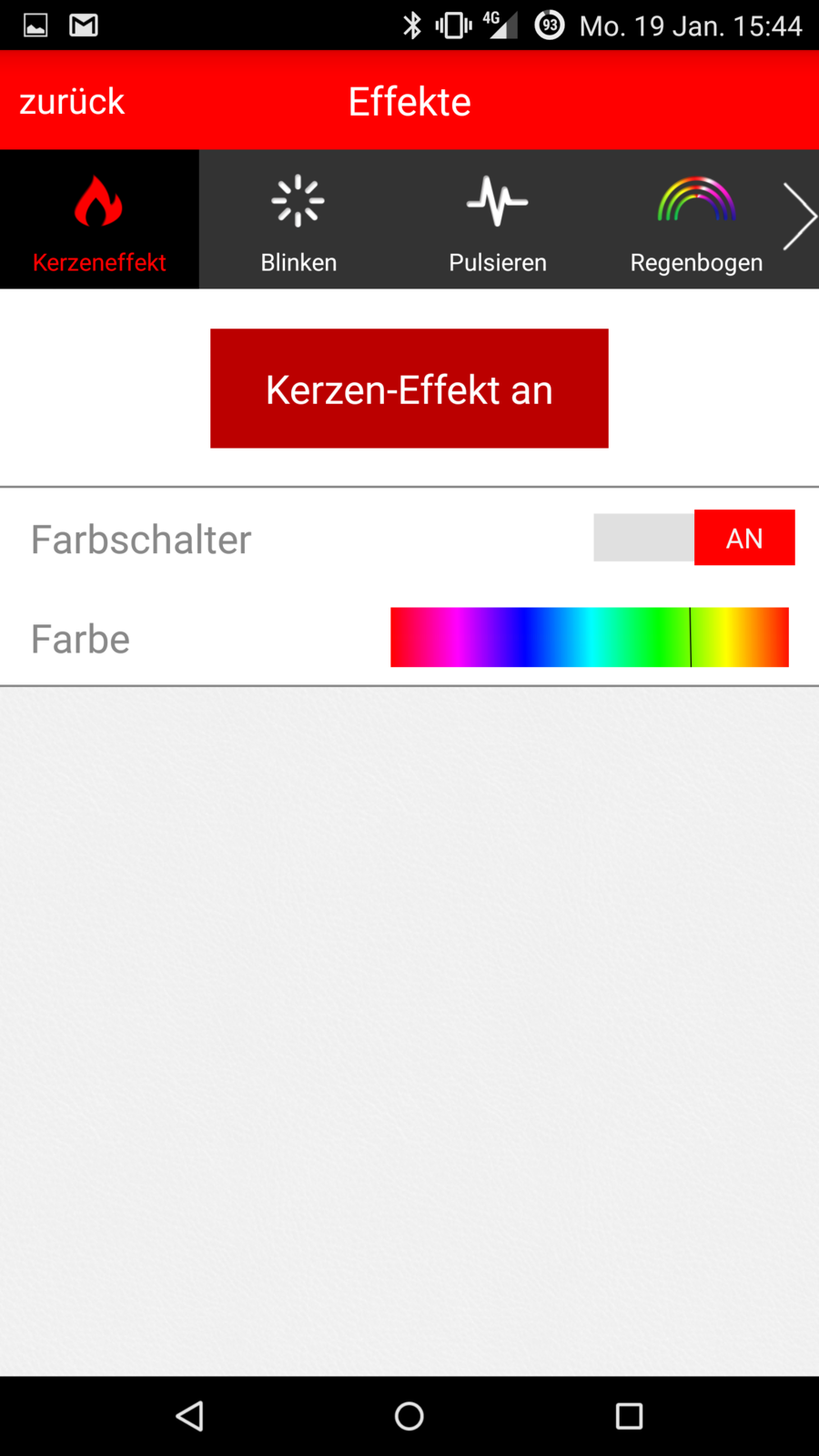The width and height of the screenshot is (819, 1456).
Task: Open the Pulsieren effect tab
Action: click(x=498, y=221)
